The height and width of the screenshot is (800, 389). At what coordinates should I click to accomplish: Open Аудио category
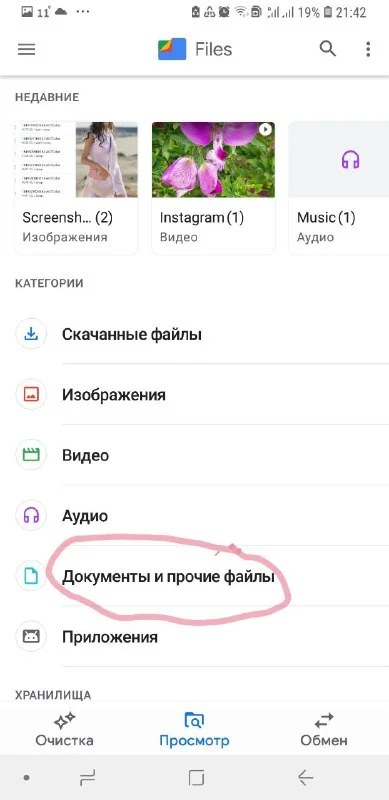[194, 515]
